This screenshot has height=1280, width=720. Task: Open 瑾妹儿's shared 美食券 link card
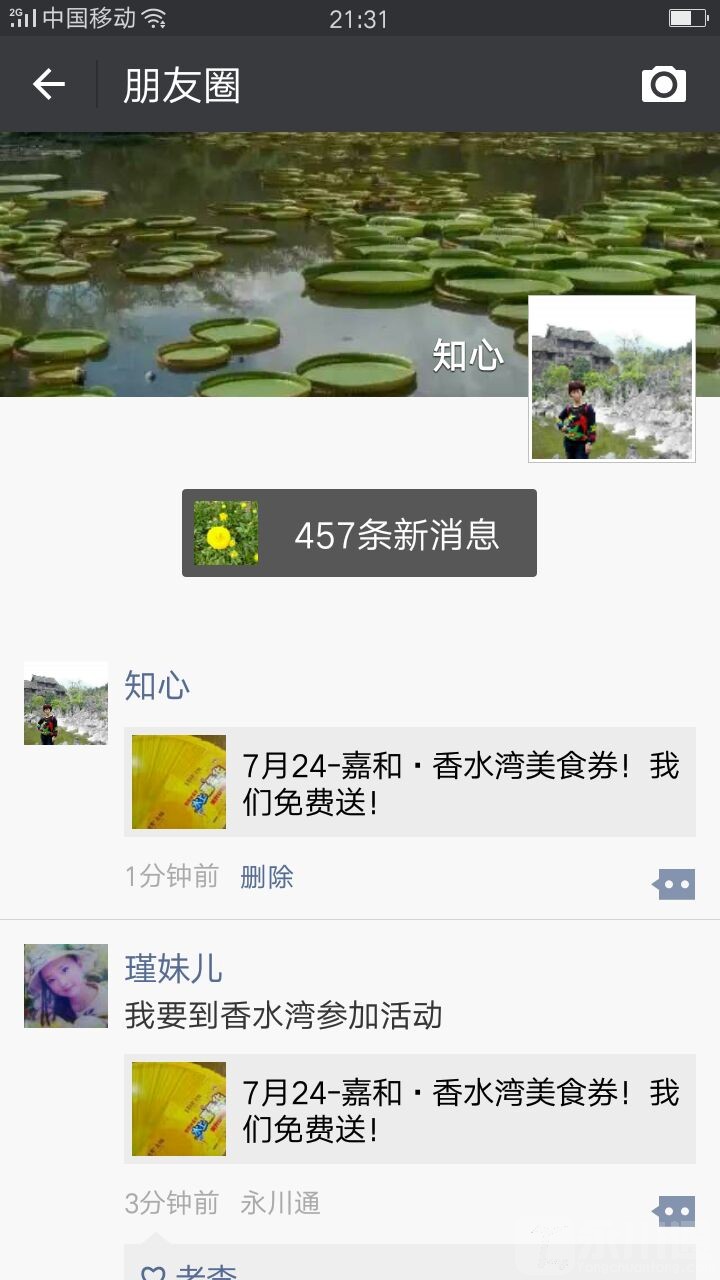pos(410,1109)
